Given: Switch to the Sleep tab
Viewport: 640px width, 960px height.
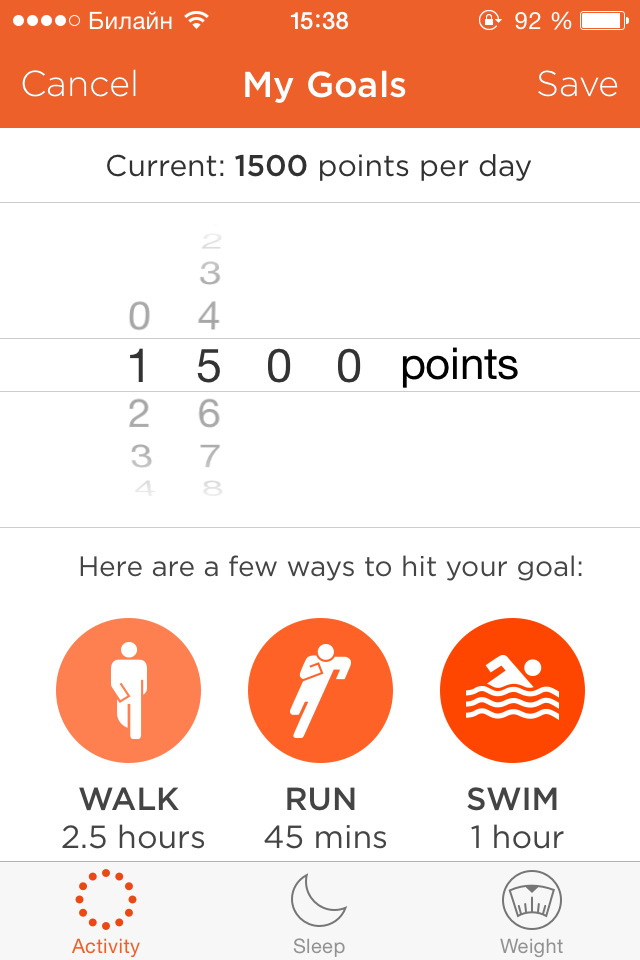Looking at the screenshot, I should 319,913.
